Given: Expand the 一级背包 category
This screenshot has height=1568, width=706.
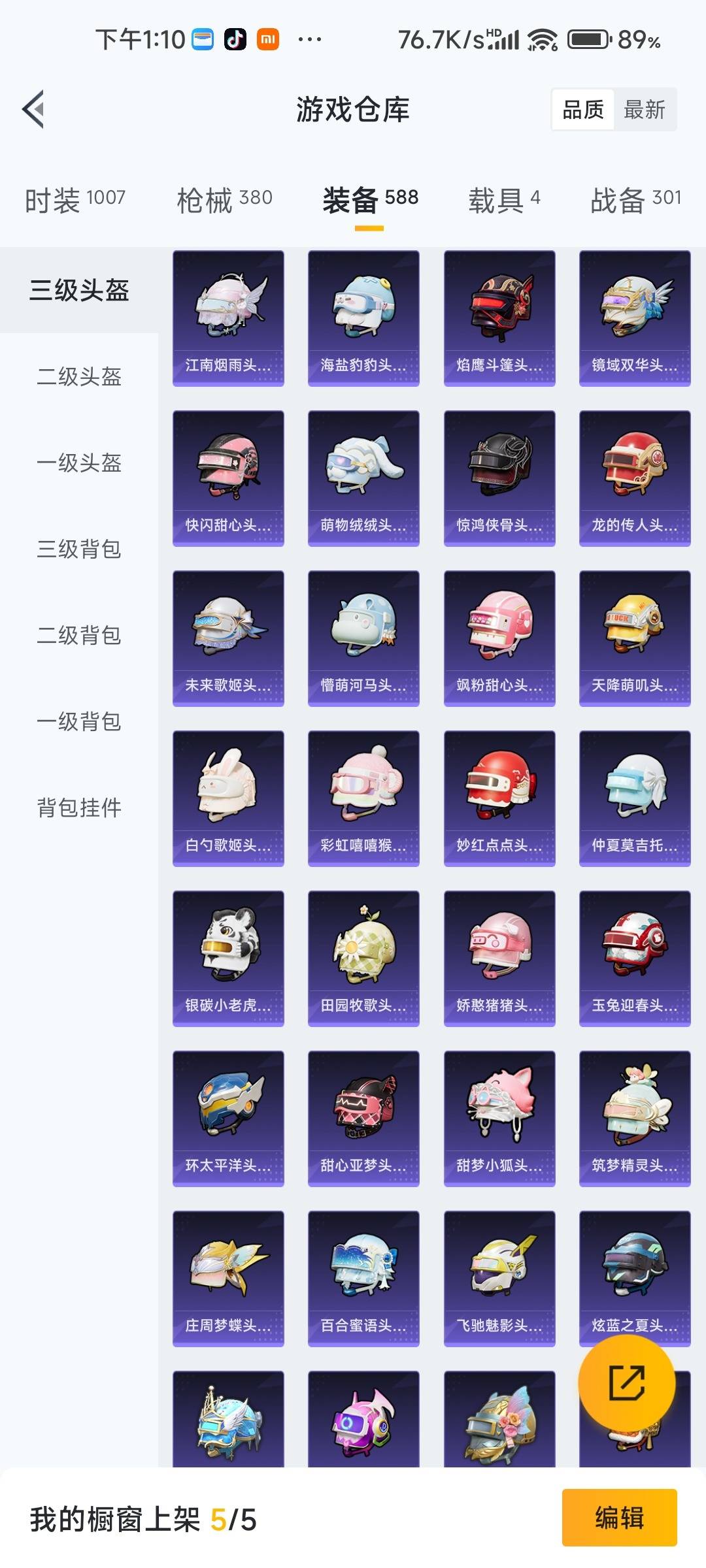Looking at the screenshot, I should 78,723.
